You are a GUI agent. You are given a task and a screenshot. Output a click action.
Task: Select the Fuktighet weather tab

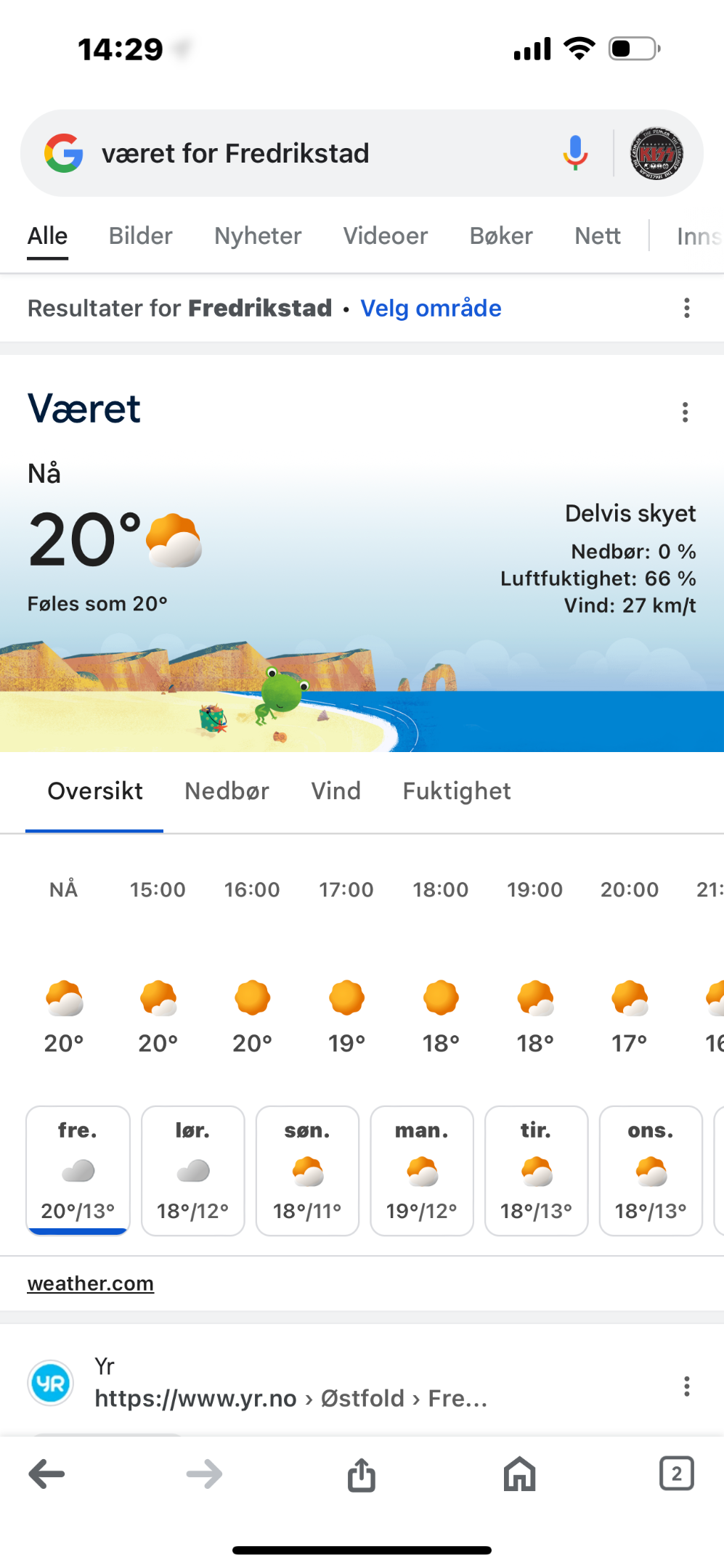(457, 791)
